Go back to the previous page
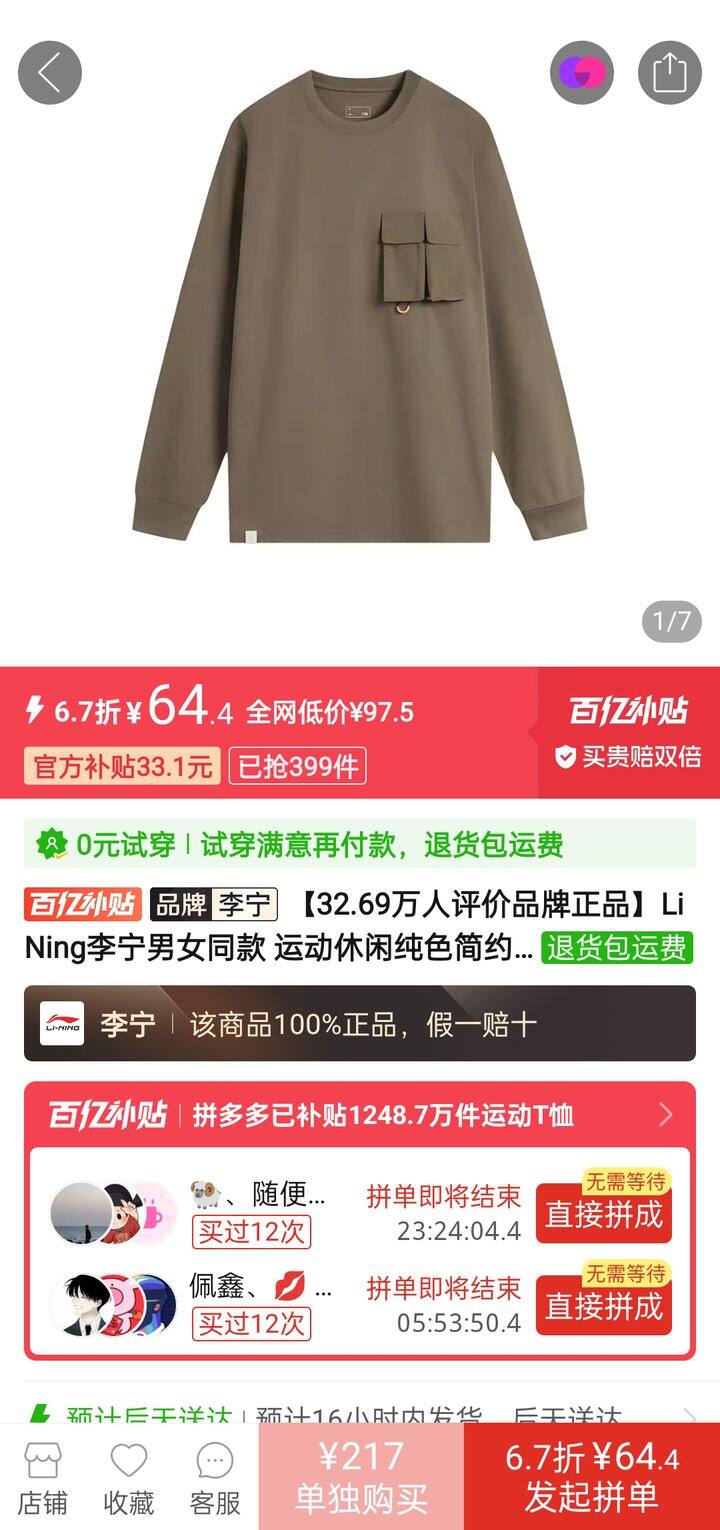 click(49, 72)
